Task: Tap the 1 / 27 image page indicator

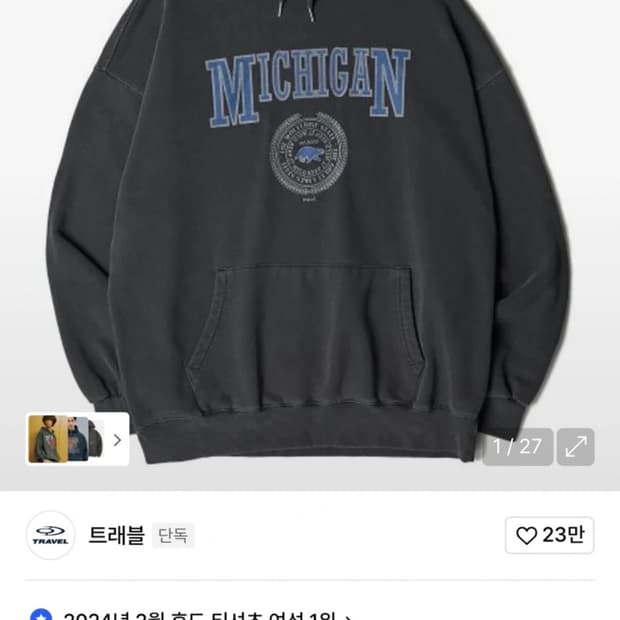Action: [x=517, y=447]
